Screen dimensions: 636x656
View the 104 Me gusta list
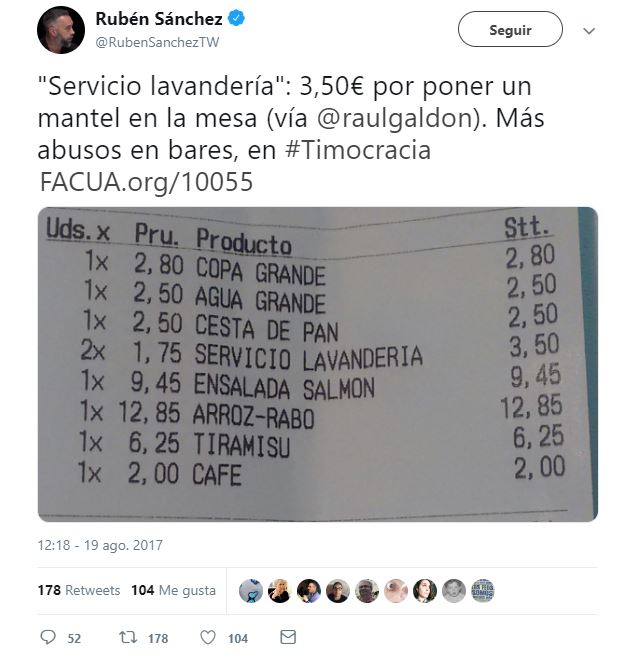click(x=173, y=590)
